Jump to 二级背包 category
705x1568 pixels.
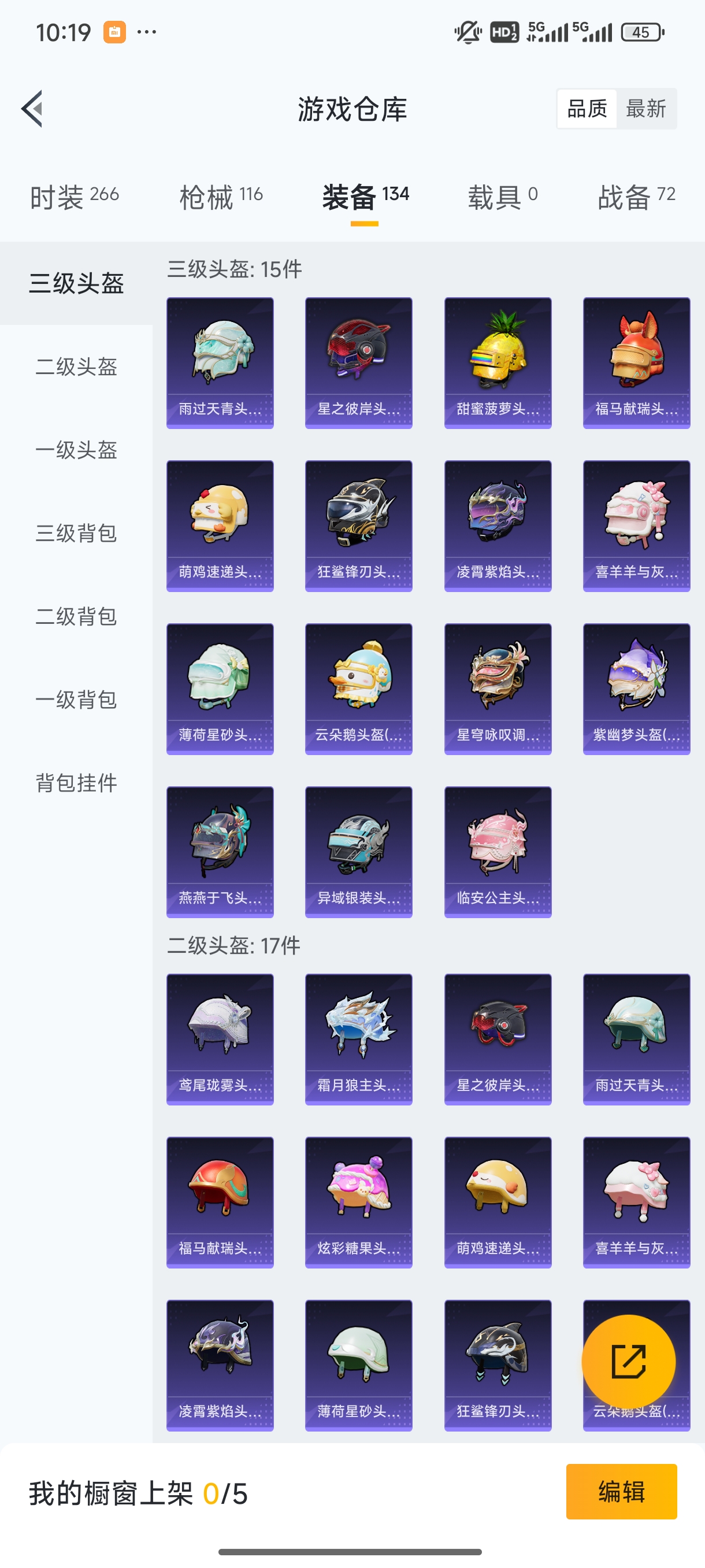tap(76, 616)
